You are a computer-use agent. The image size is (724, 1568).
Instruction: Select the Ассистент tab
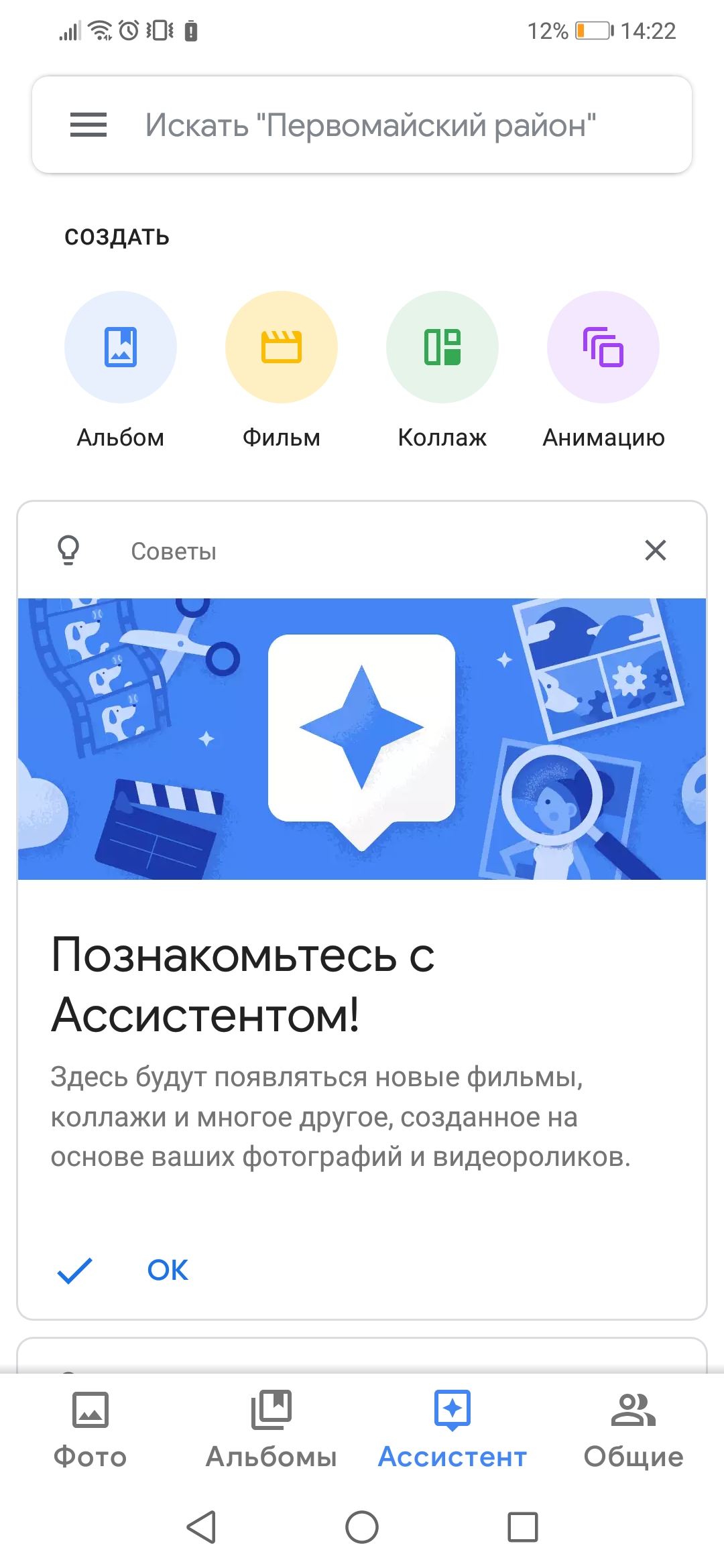452,1429
